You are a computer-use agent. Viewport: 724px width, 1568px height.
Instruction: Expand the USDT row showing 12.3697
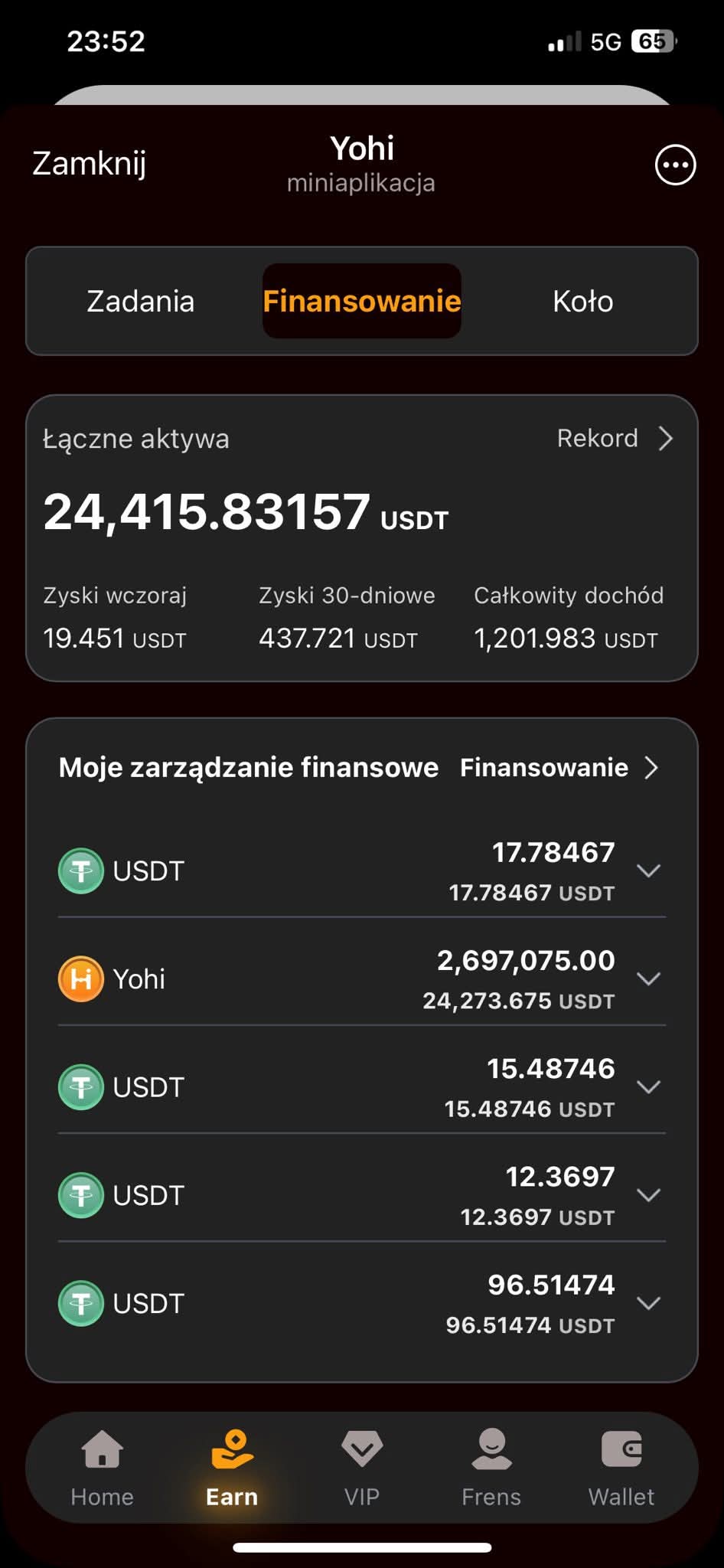pyautogui.click(x=648, y=1195)
